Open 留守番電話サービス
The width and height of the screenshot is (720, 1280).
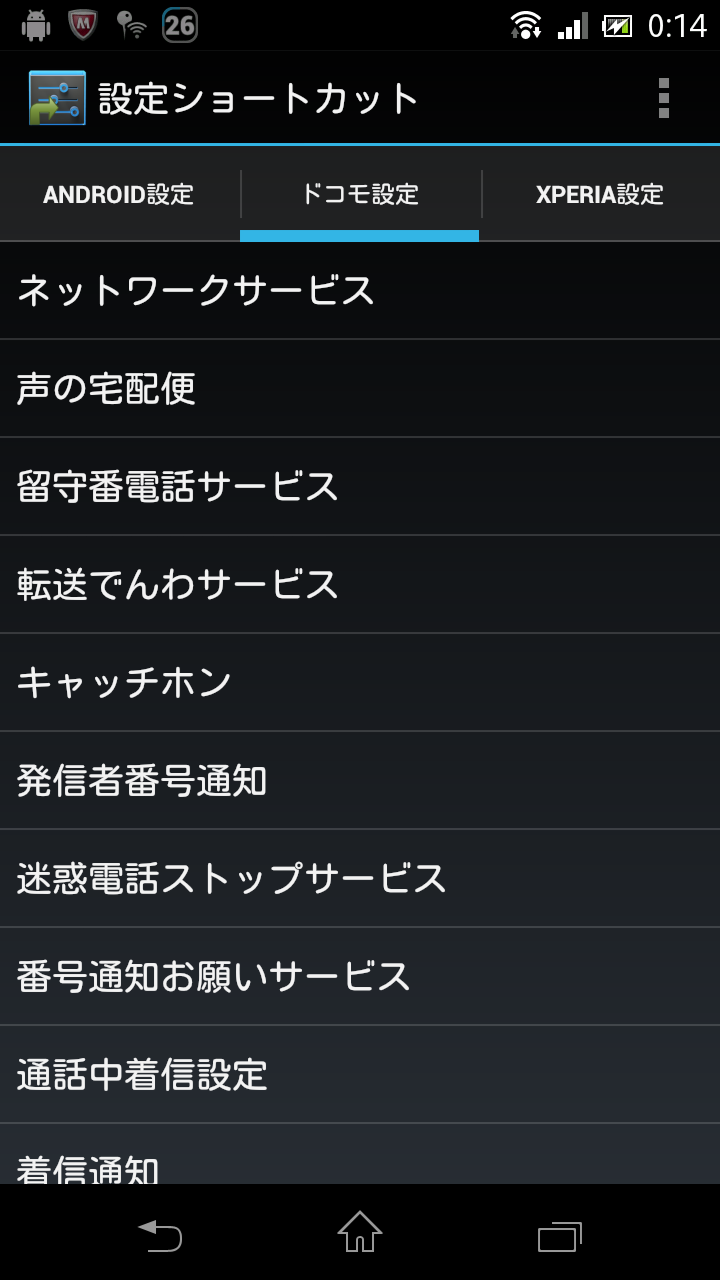pyautogui.click(x=360, y=486)
